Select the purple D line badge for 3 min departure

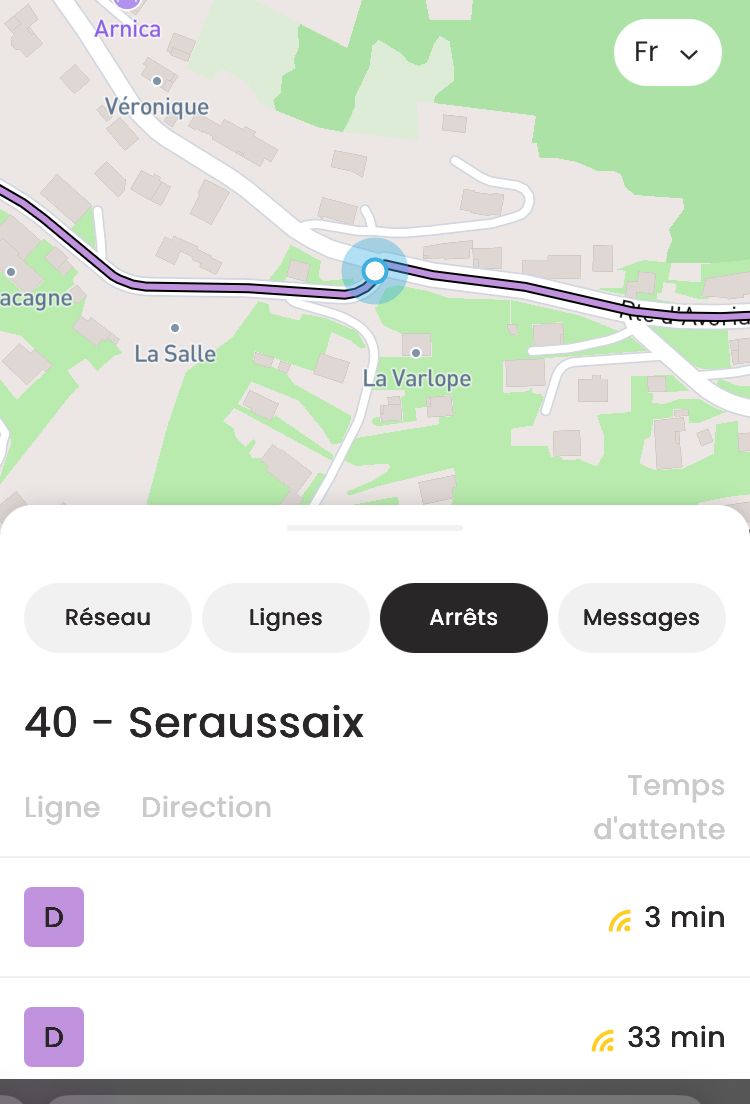click(x=53, y=917)
